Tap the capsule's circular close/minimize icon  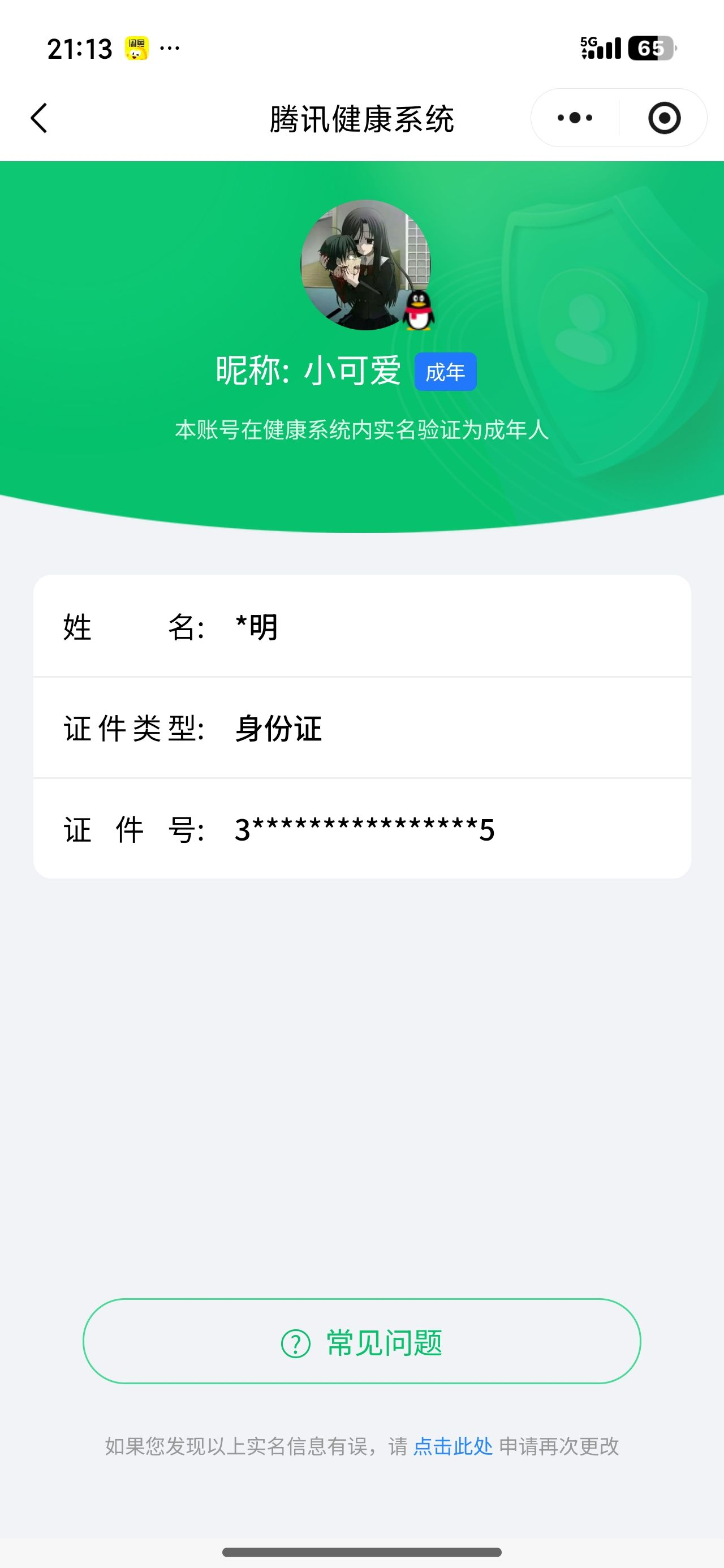[664, 118]
